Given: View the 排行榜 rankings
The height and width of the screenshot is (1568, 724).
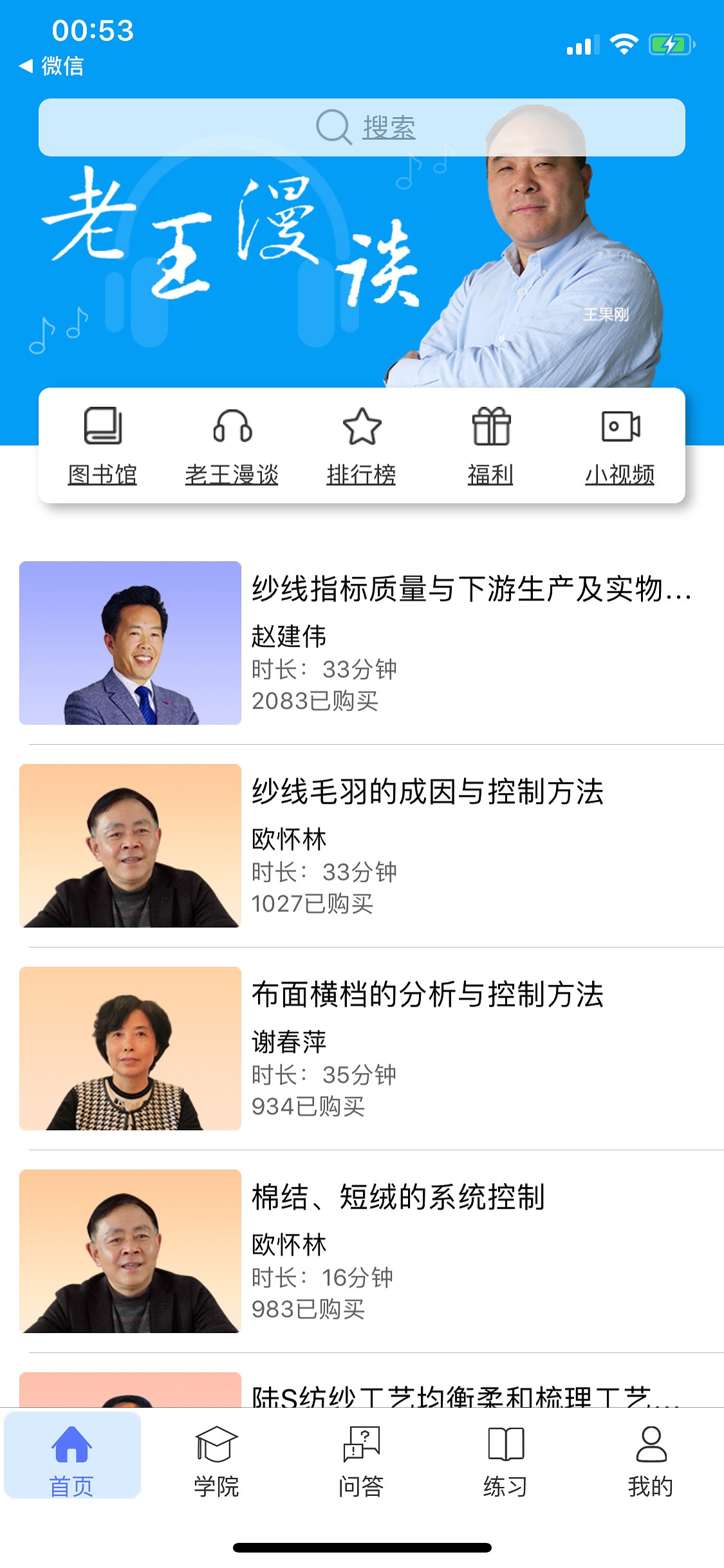Looking at the screenshot, I should pyautogui.click(x=362, y=445).
